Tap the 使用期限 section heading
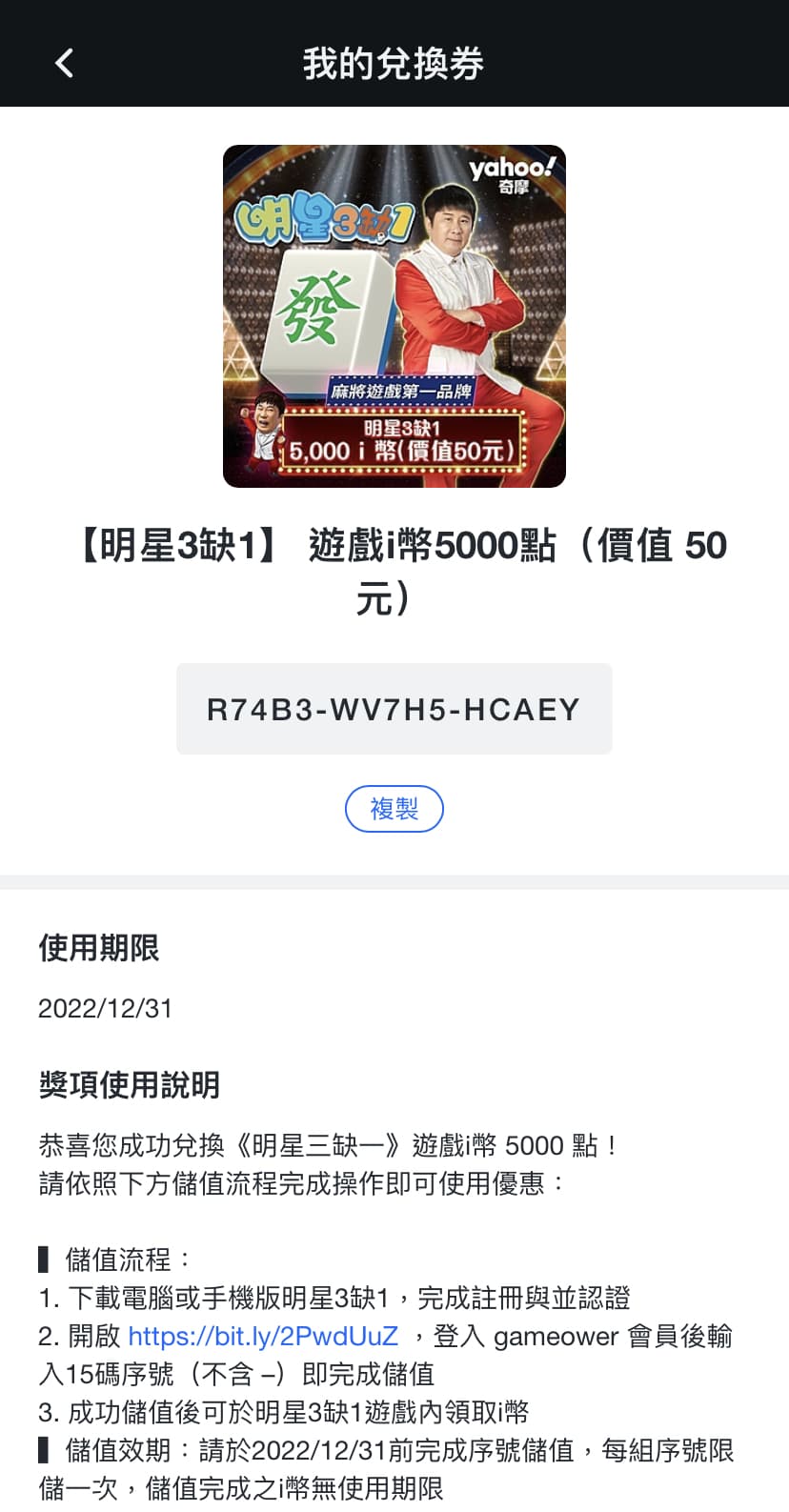 click(98, 949)
